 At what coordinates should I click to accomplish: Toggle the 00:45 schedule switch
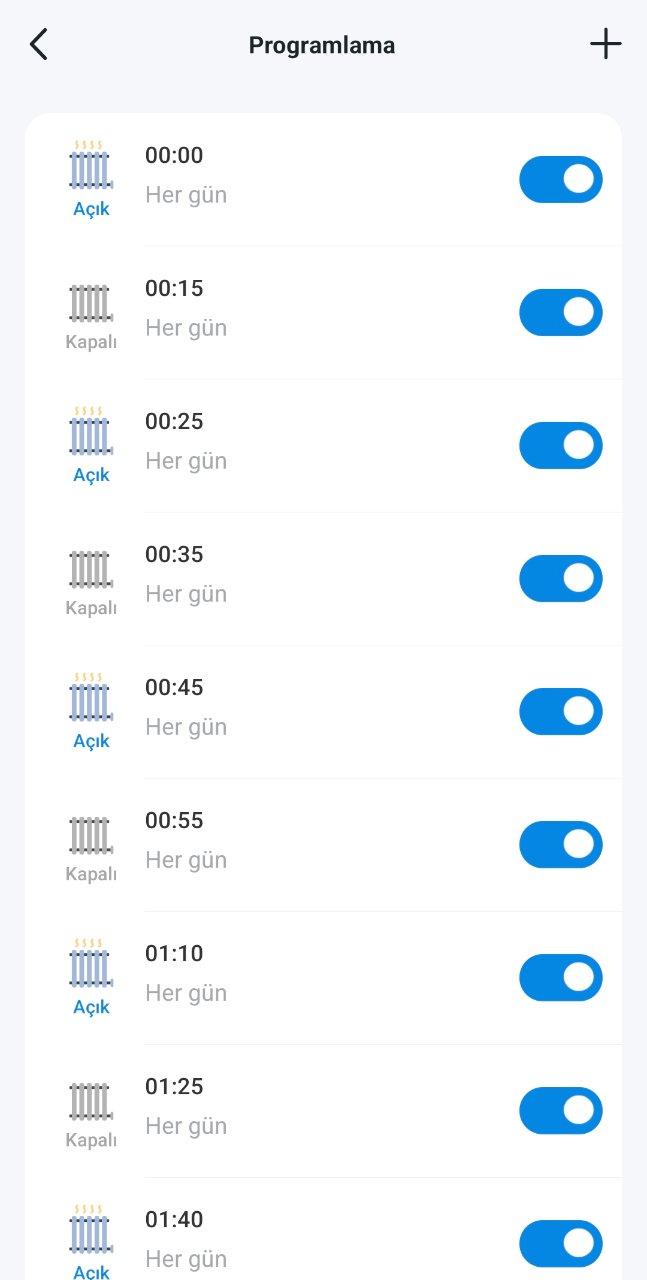pos(561,711)
